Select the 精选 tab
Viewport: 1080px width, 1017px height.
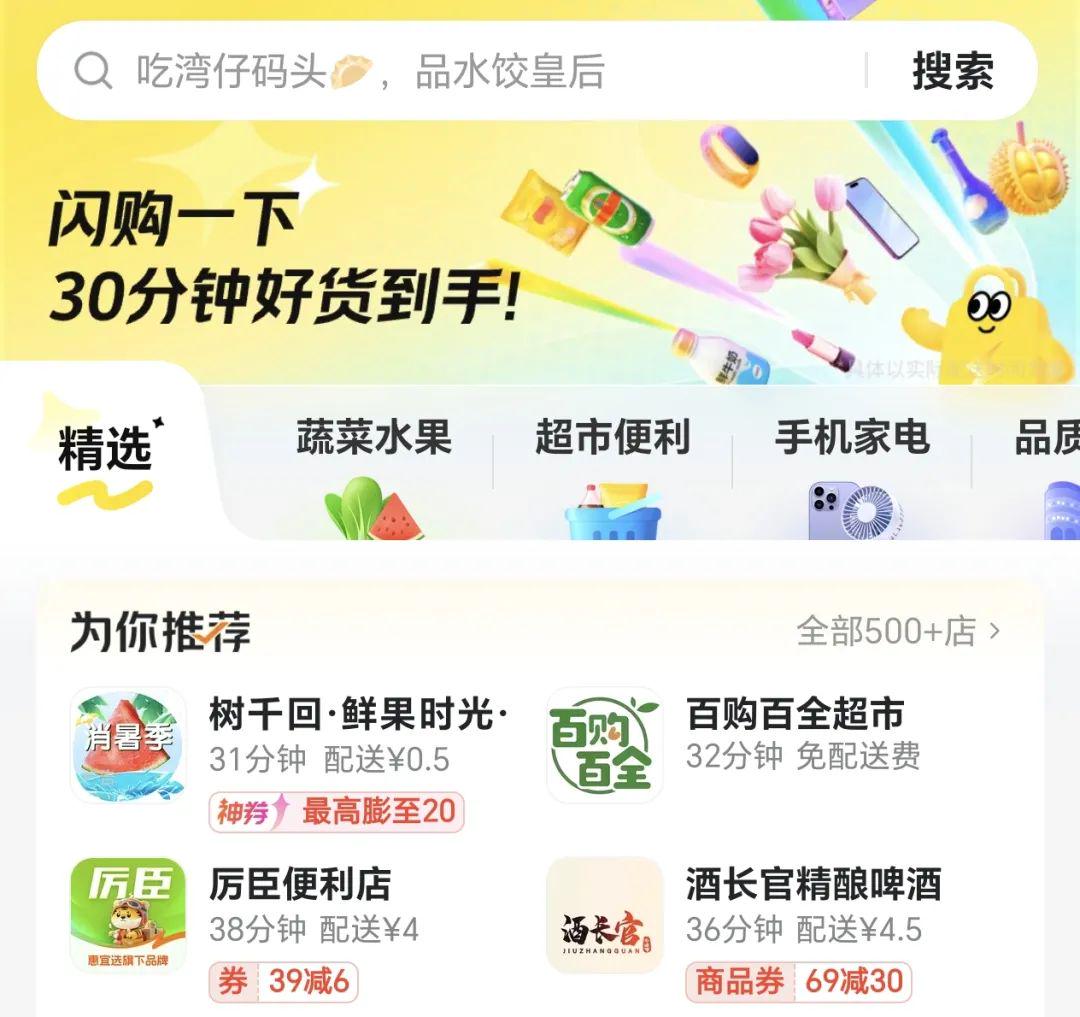click(105, 450)
